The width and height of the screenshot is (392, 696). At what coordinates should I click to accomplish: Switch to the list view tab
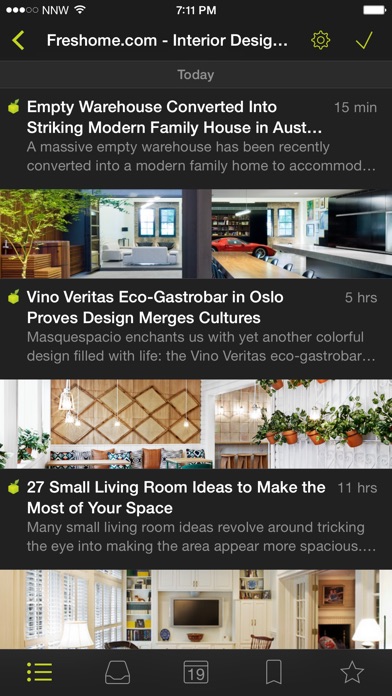pos(40,672)
